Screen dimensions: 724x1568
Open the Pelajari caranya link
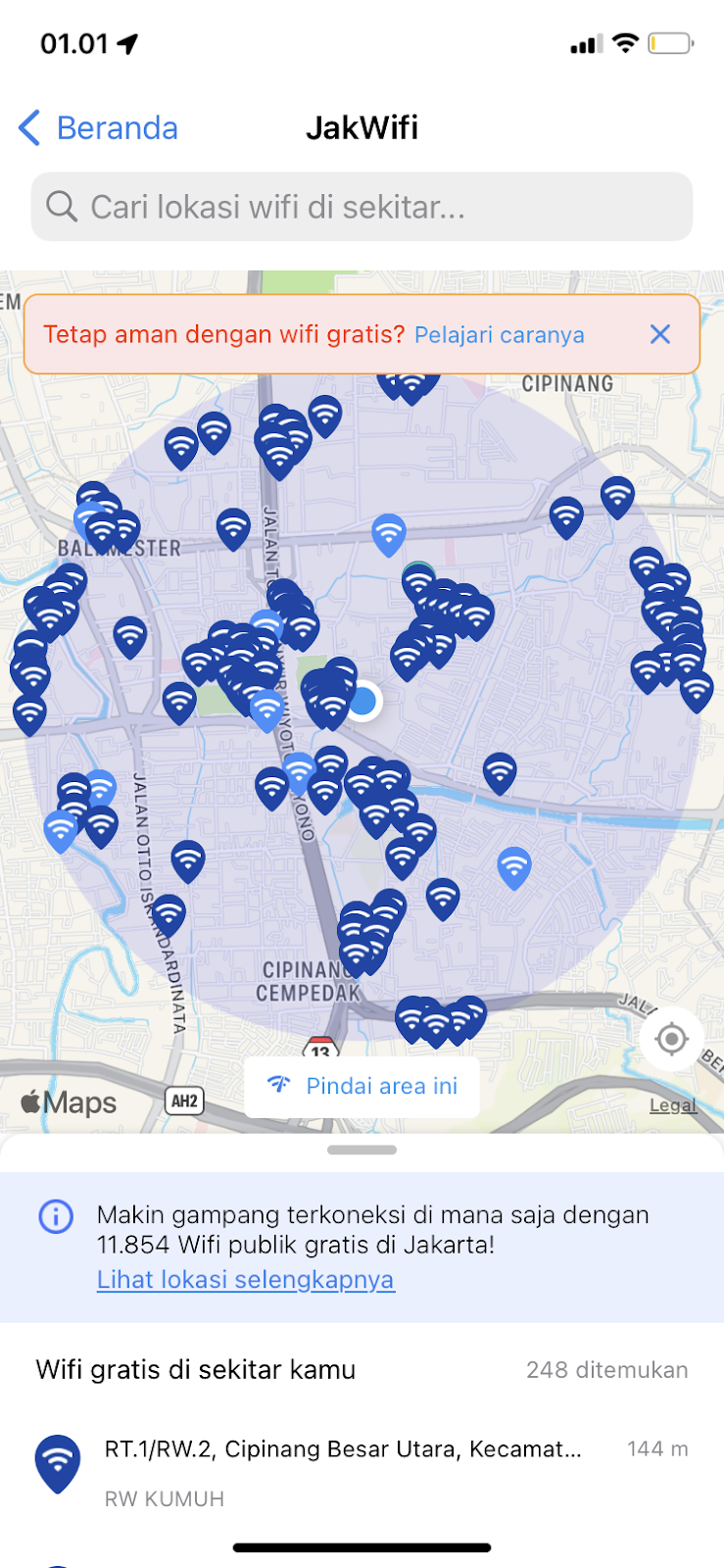(499, 335)
